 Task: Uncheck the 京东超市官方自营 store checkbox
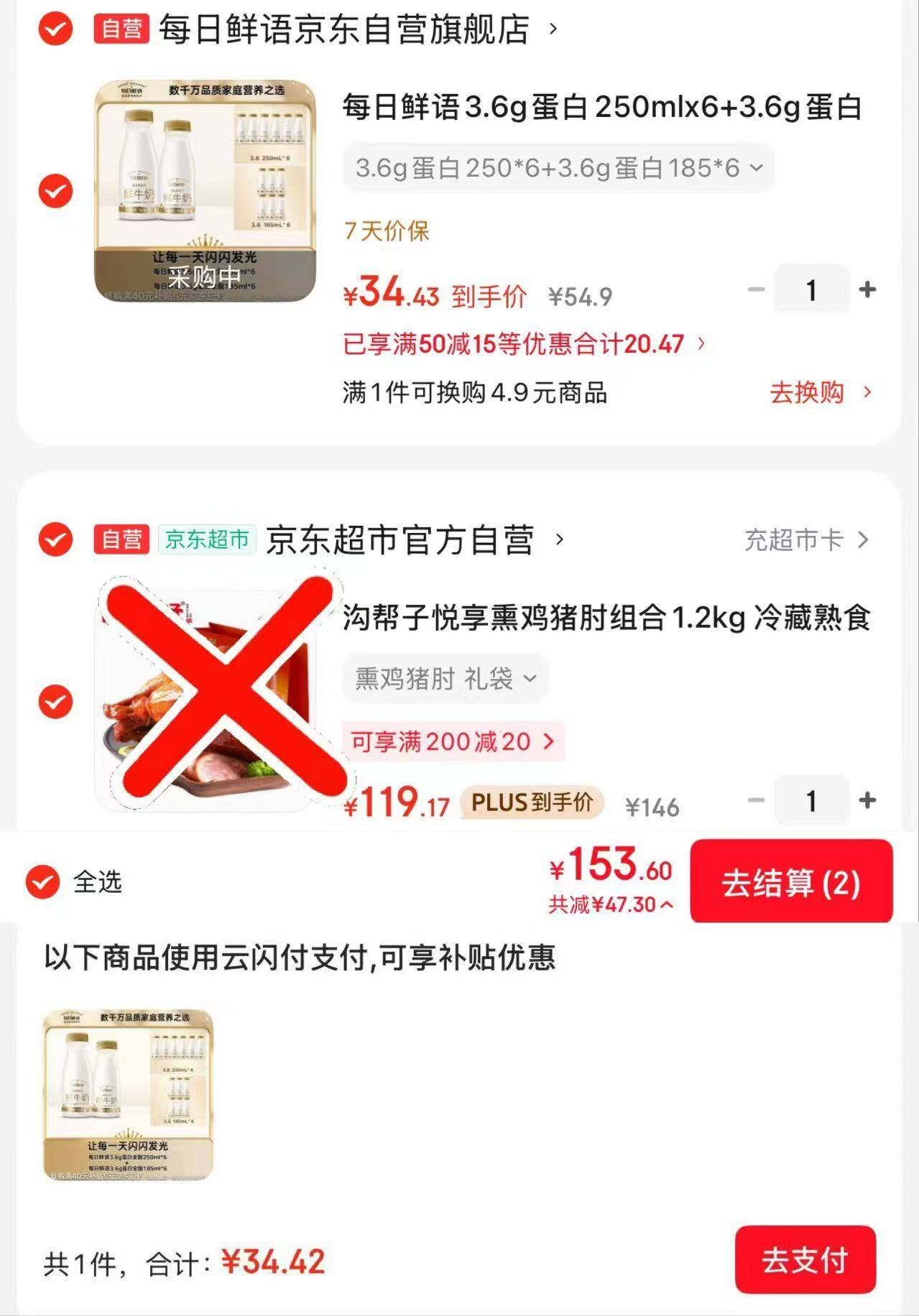pos(55,539)
